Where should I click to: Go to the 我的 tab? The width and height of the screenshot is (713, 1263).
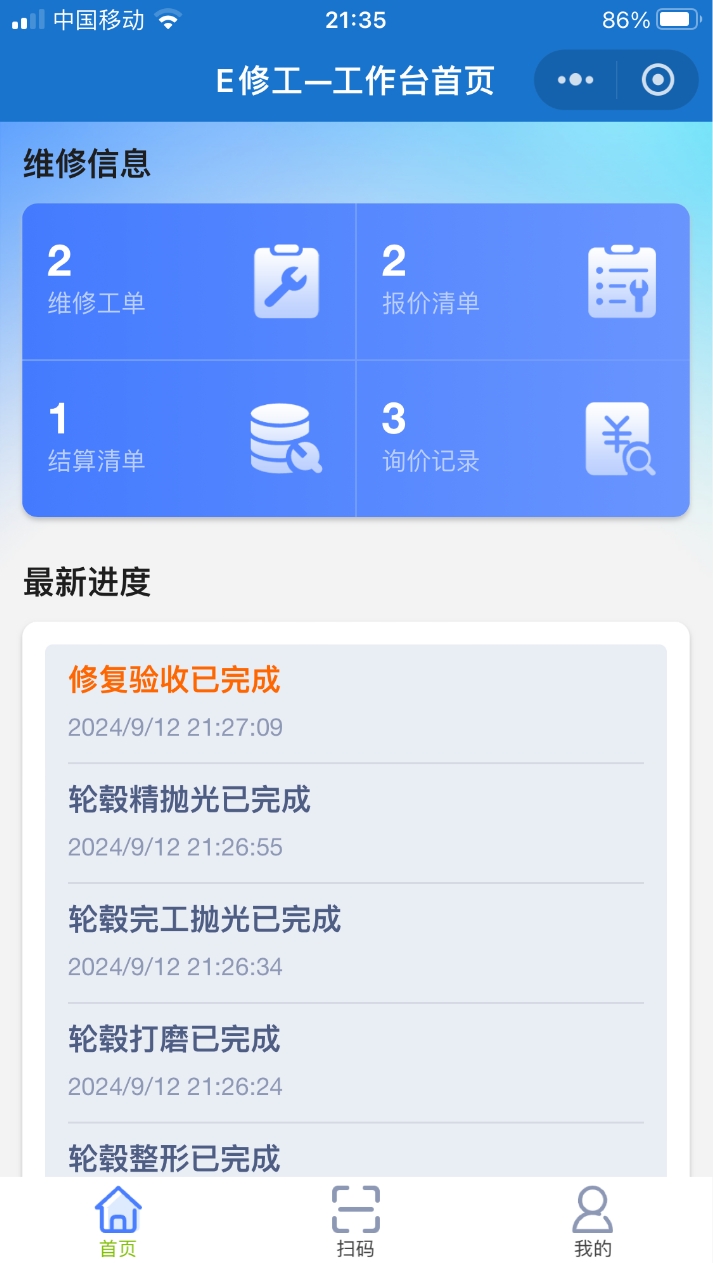592,1222
